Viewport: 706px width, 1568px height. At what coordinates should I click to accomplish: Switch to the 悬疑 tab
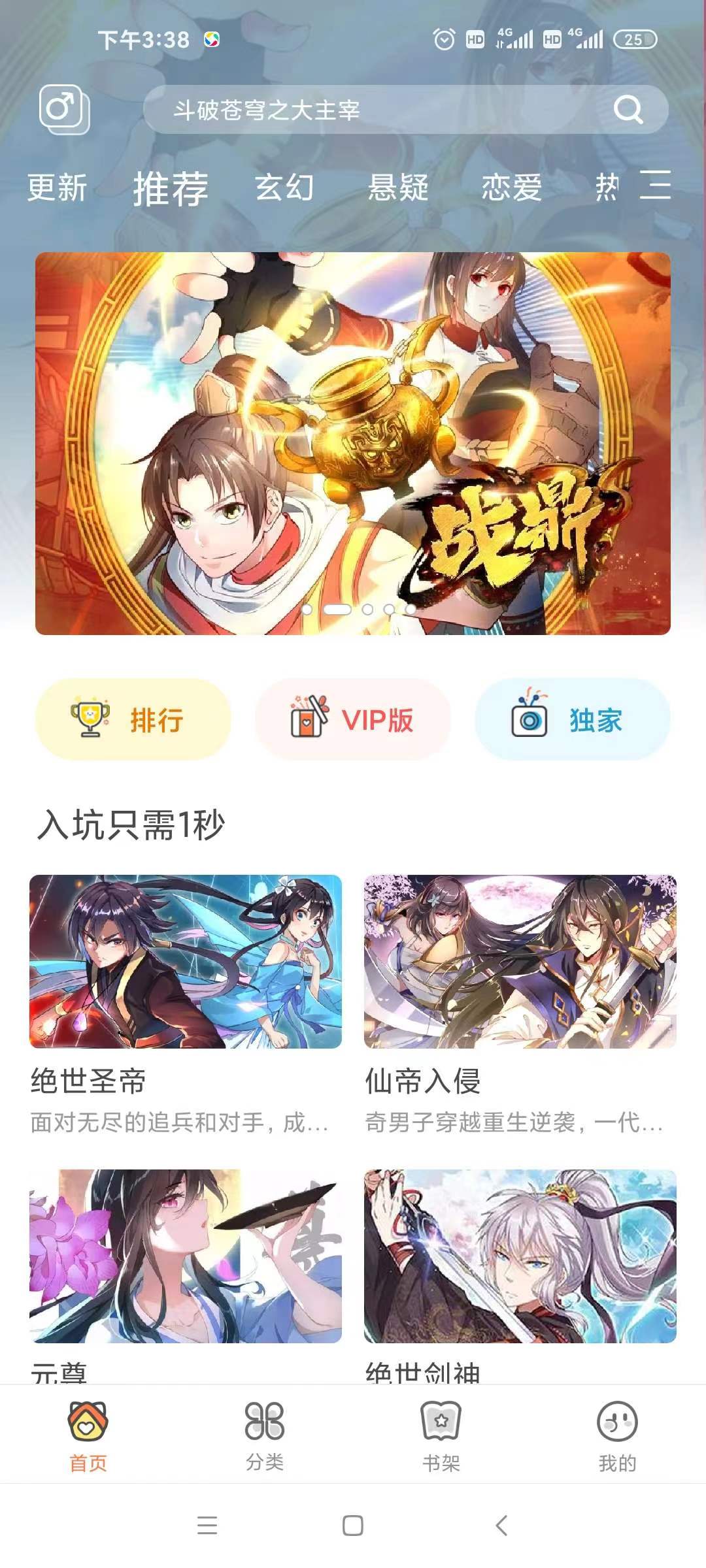(x=397, y=188)
